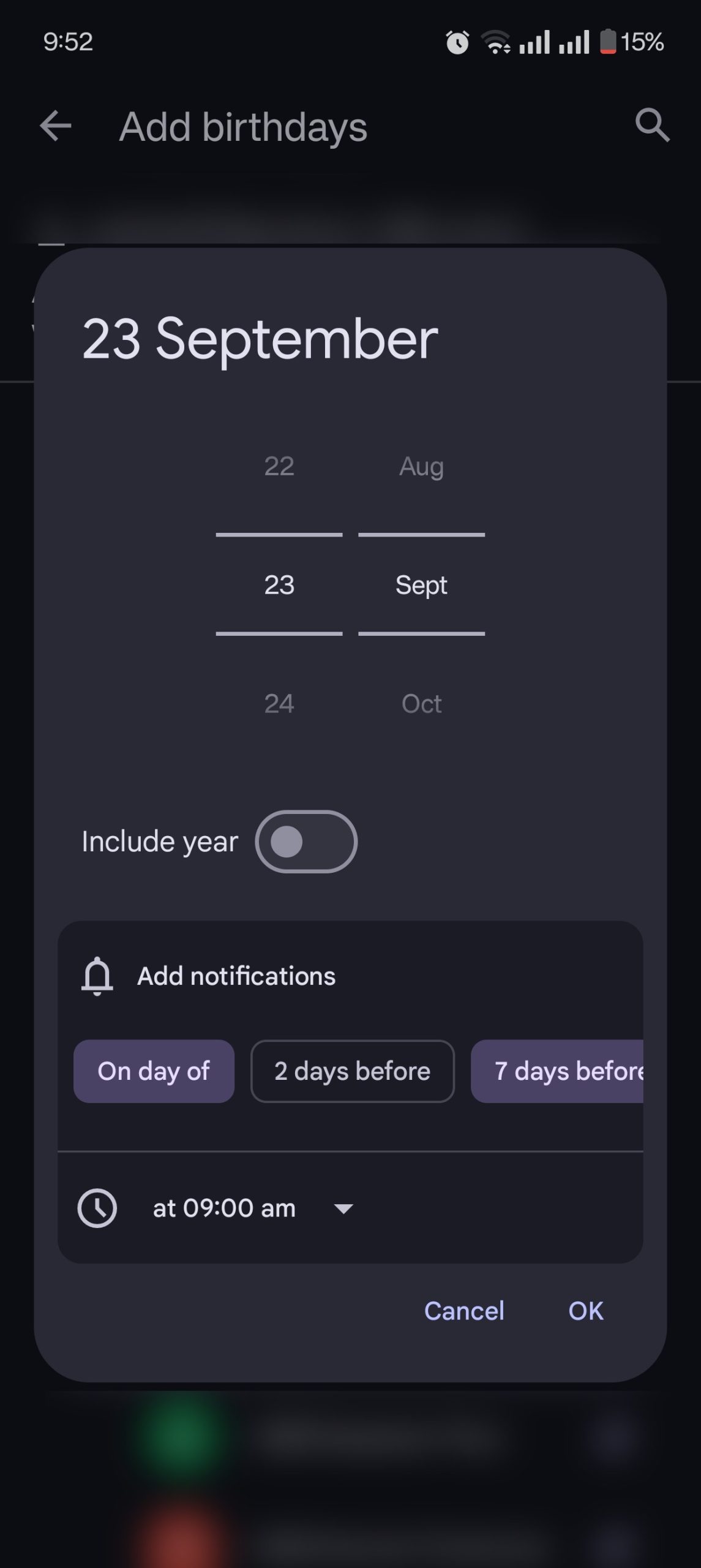Image resolution: width=701 pixels, height=1568 pixels.
Task: Select the 'On day of' notification chip
Action: 153,1071
